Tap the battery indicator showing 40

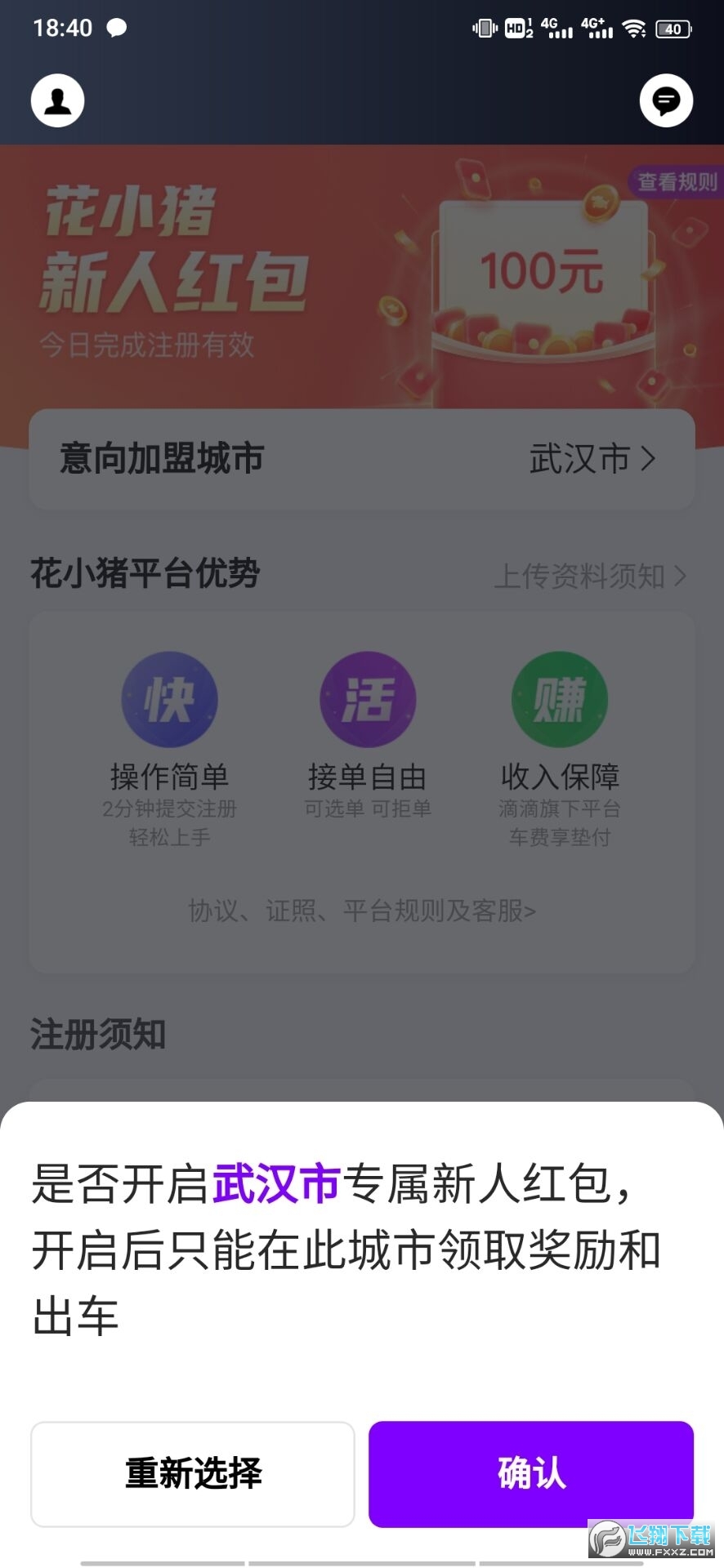[673, 29]
